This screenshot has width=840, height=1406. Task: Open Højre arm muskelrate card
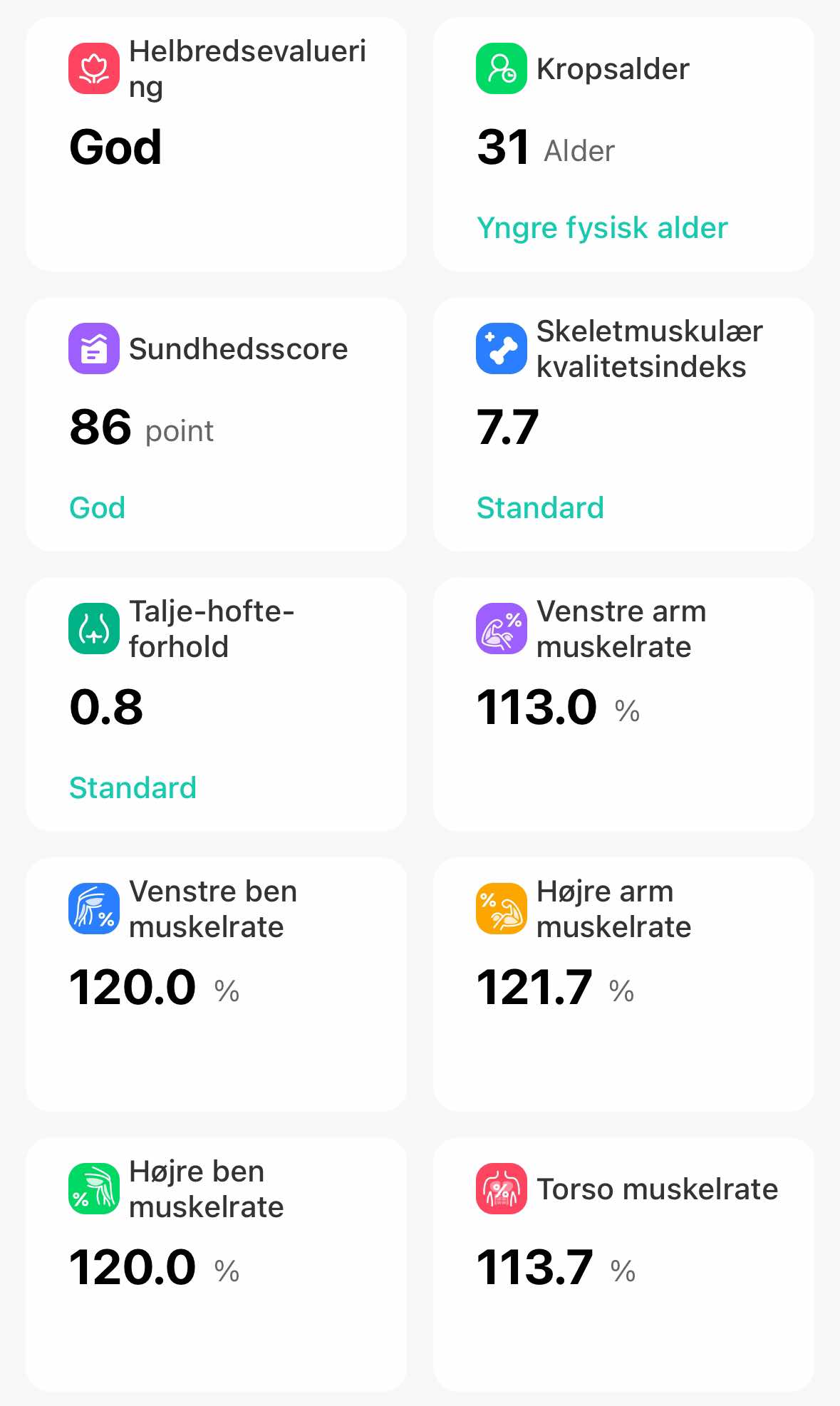click(x=623, y=984)
